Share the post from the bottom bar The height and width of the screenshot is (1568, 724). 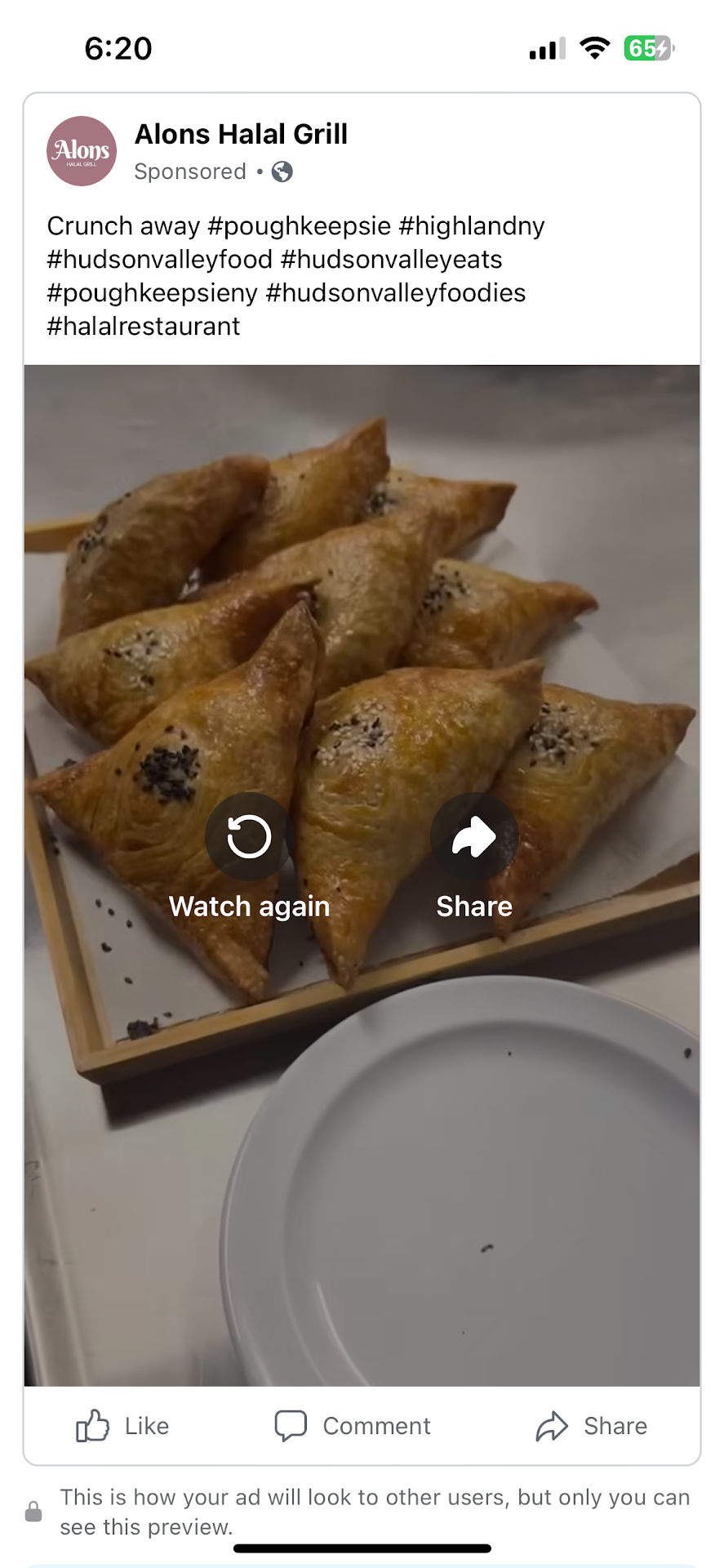click(592, 1426)
